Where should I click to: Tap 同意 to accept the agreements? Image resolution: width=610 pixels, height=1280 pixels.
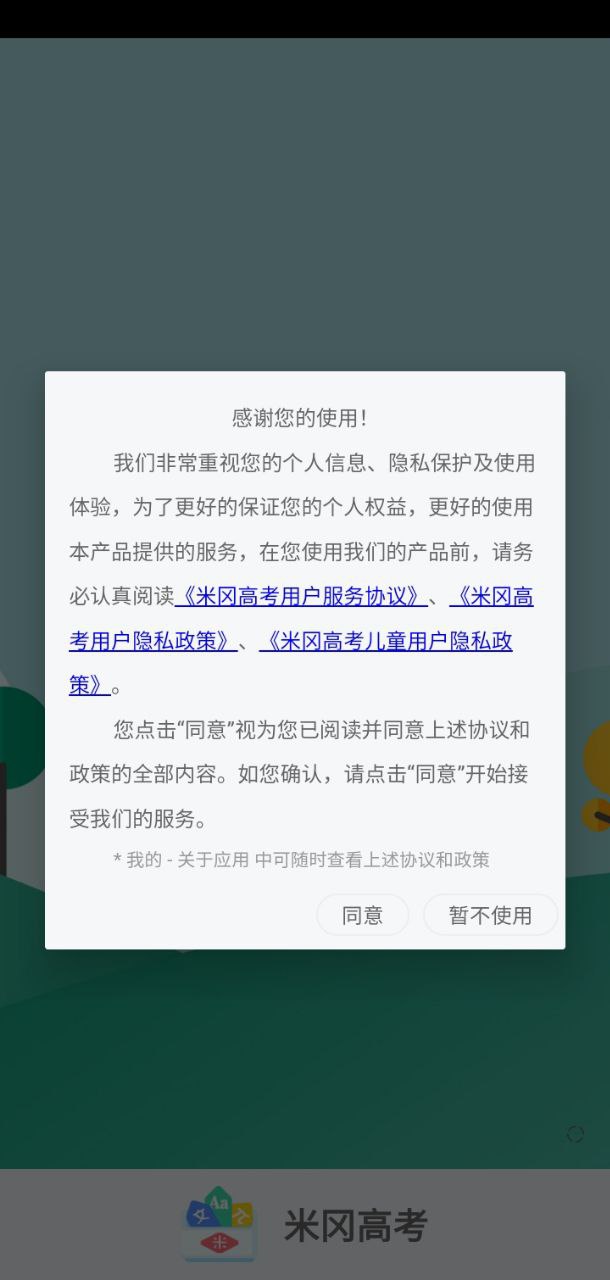[362, 915]
